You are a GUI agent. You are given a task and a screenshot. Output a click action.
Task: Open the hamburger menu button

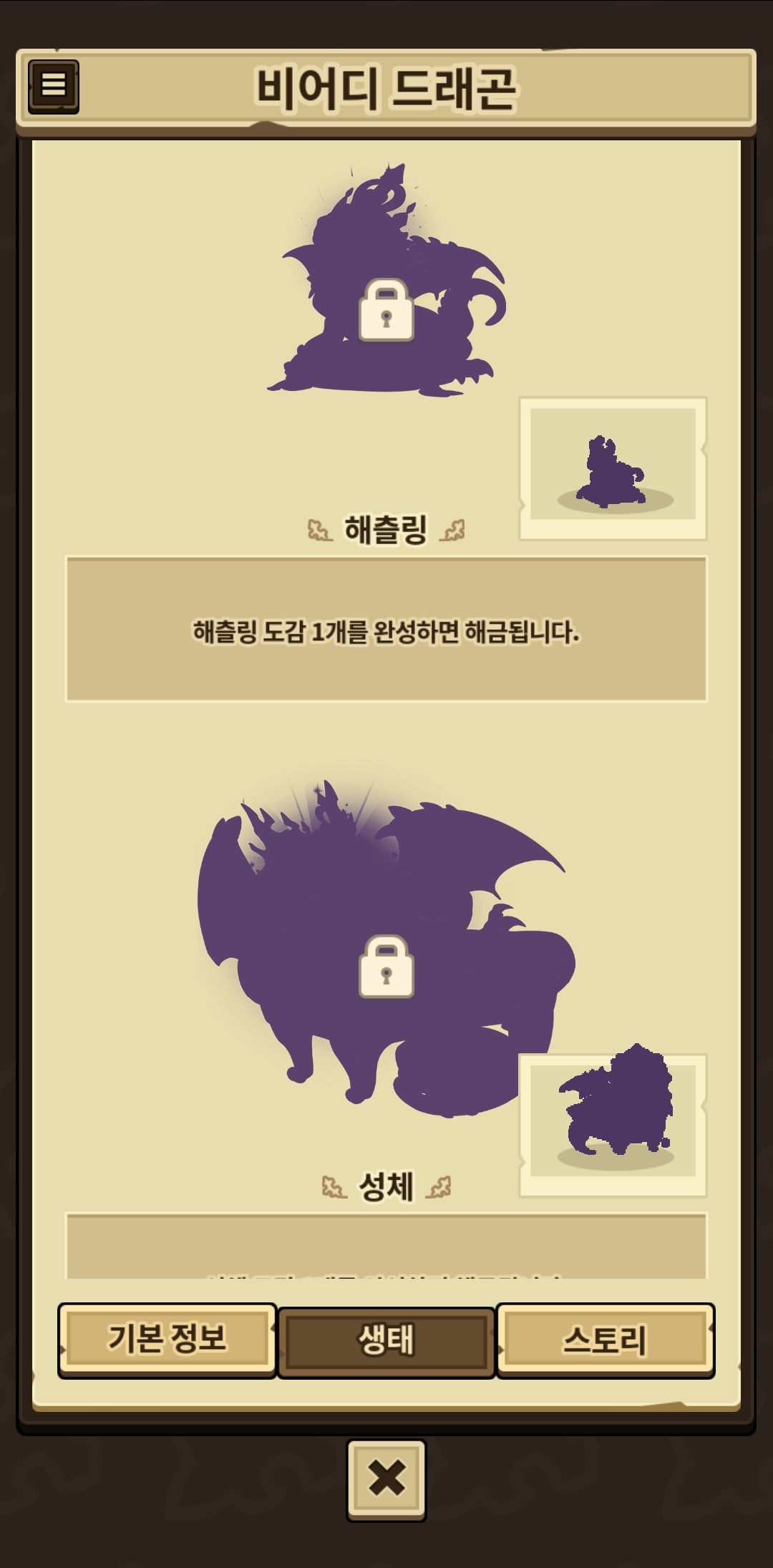tap(54, 87)
